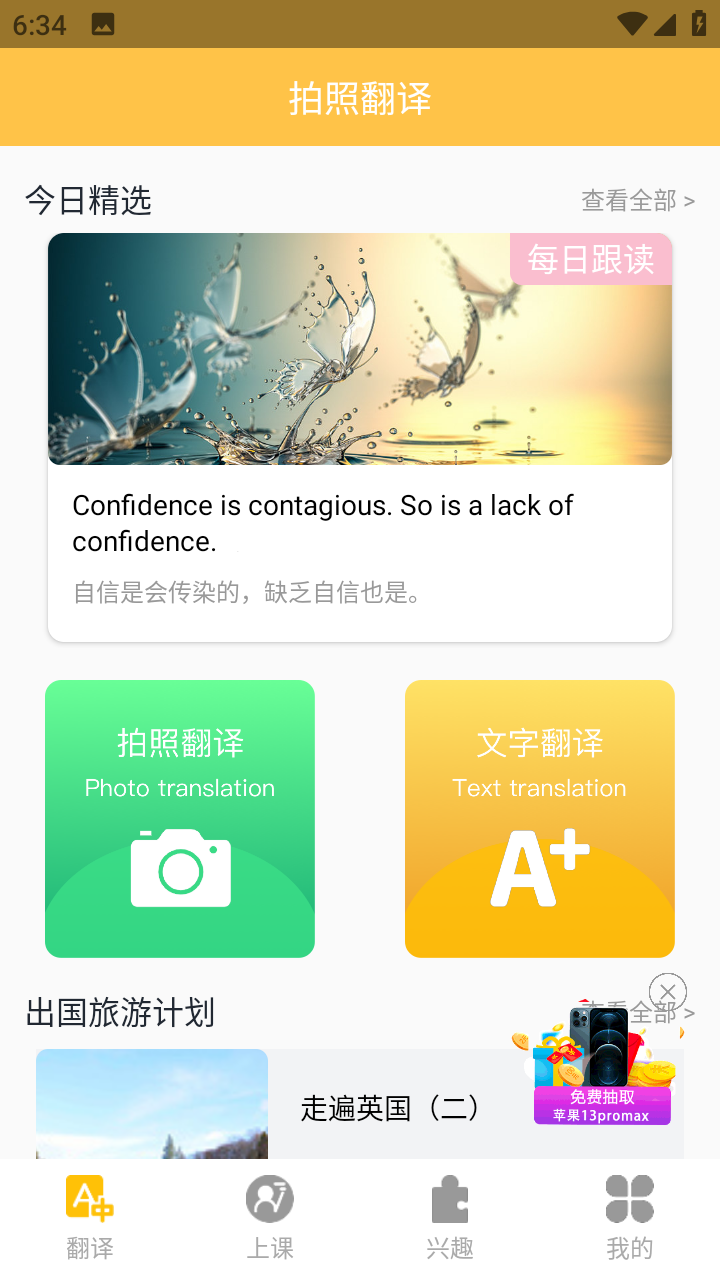Image resolution: width=720 pixels, height=1280 pixels.
Task: Open the Photo translation camera feature
Action: coord(180,818)
